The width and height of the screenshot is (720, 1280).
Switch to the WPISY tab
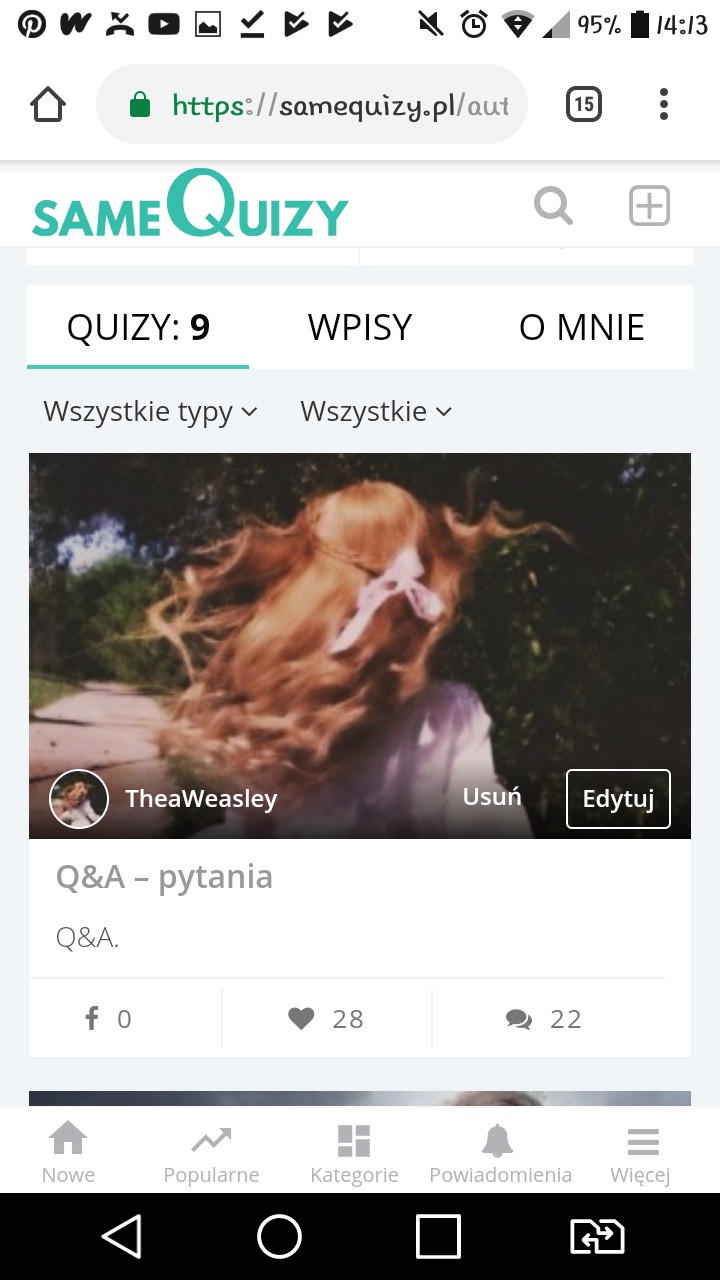[x=360, y=327]
